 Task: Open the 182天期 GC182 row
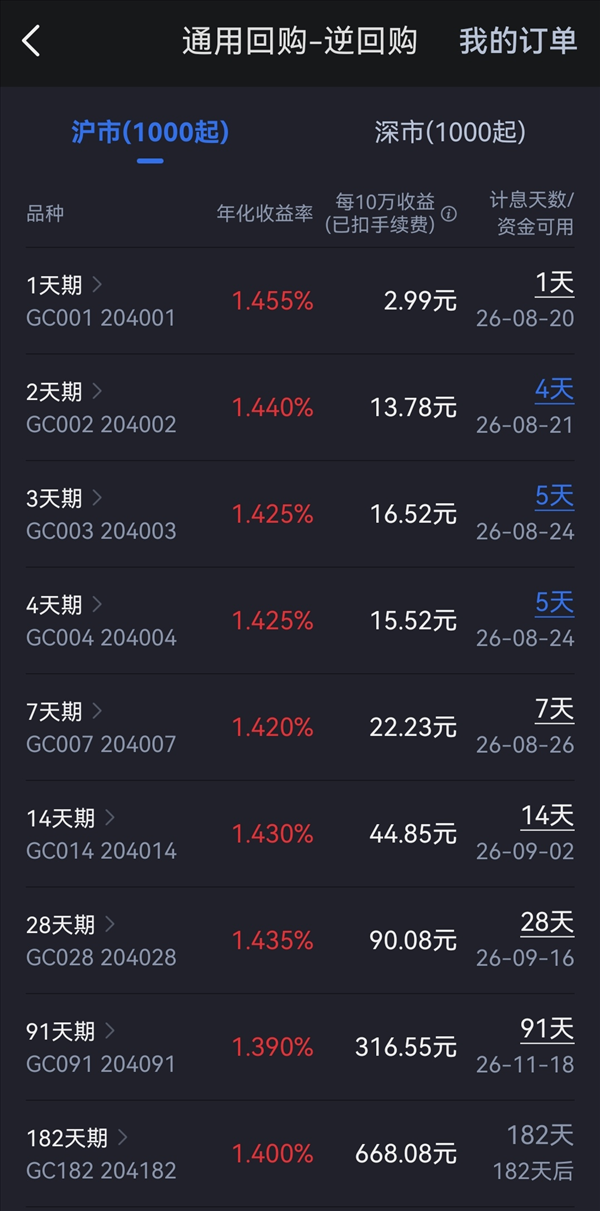[300, 1154]
